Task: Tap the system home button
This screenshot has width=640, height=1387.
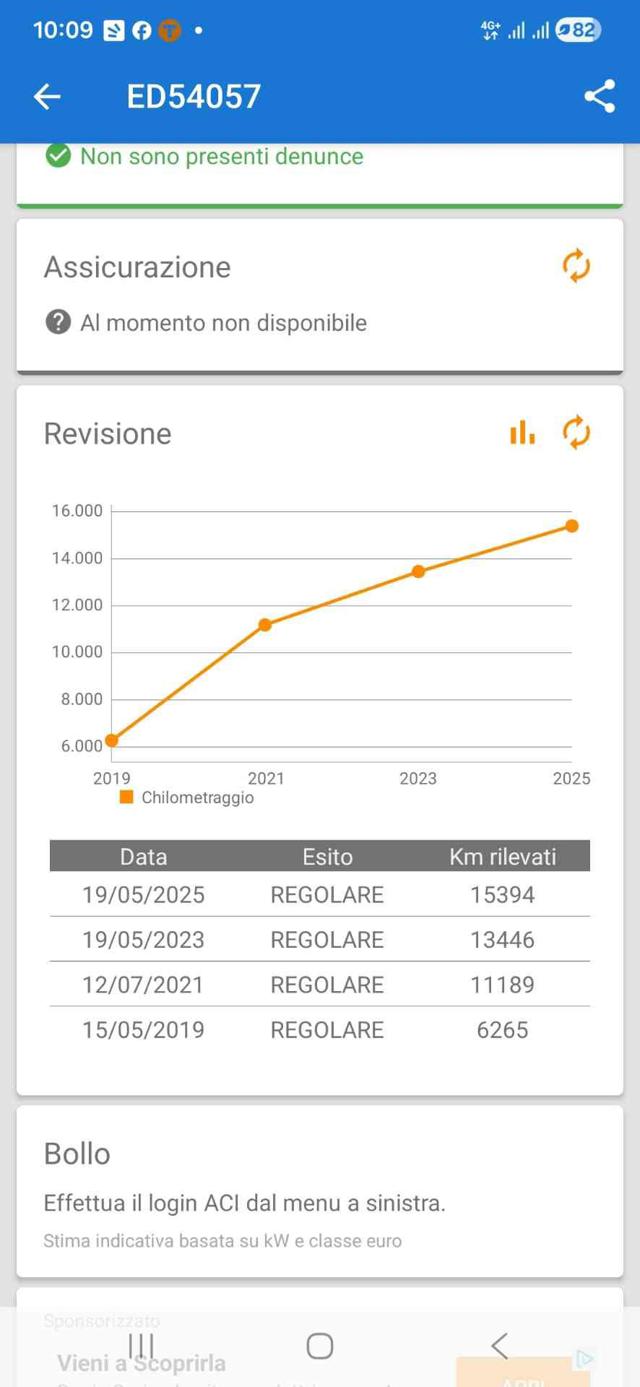Action: [320, 1346]
